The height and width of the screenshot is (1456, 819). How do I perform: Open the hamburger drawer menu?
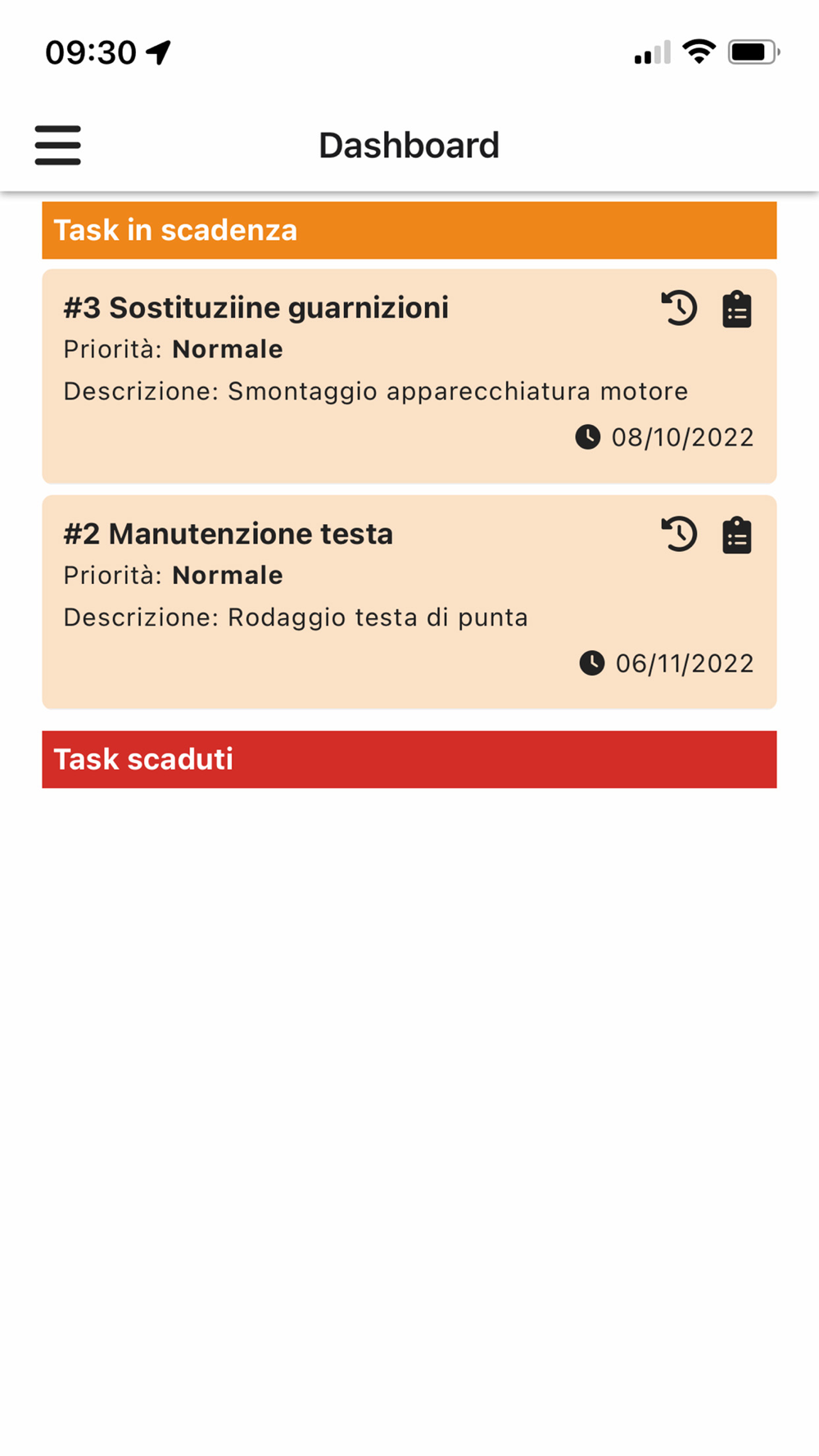[x=57, y=145]
